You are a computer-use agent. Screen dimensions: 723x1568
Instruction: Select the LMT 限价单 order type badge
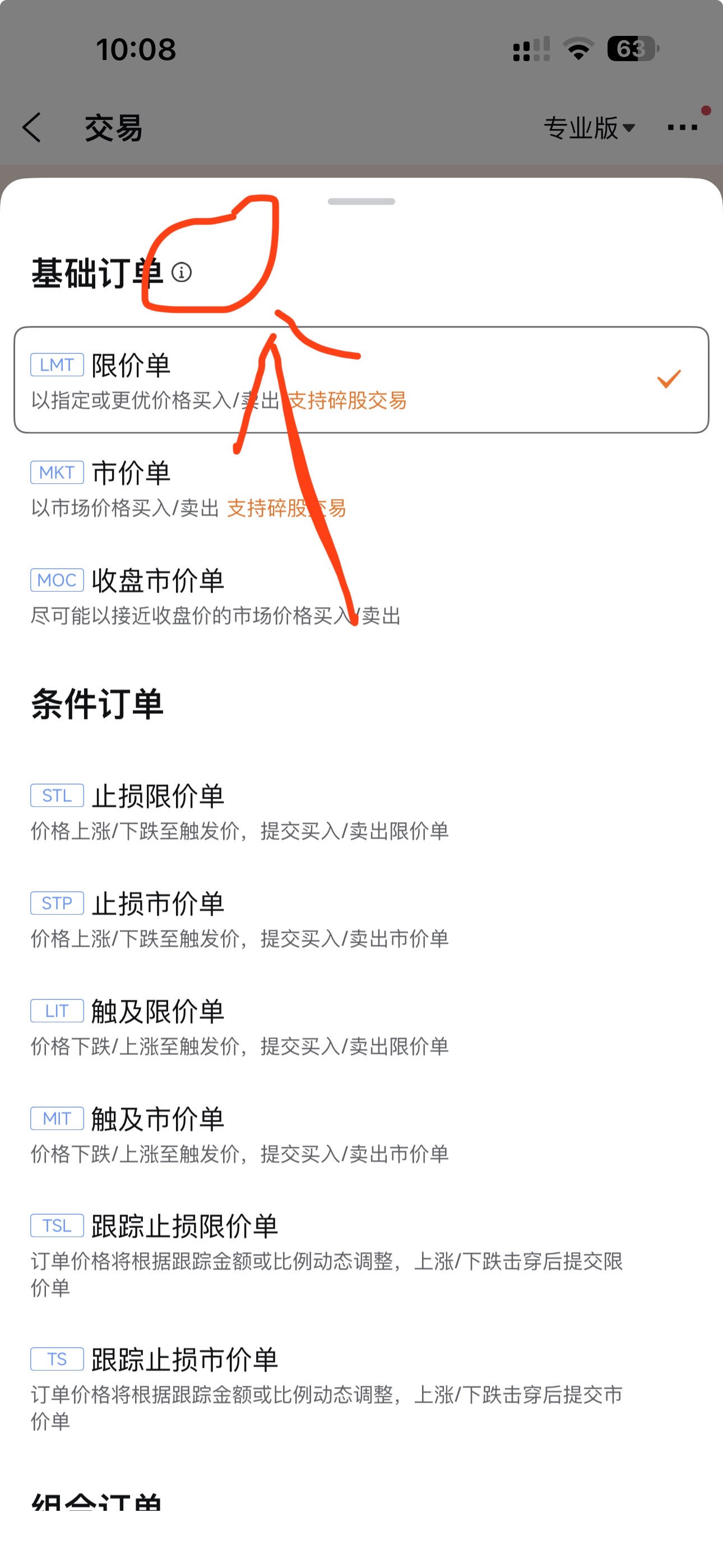(56, 364)
